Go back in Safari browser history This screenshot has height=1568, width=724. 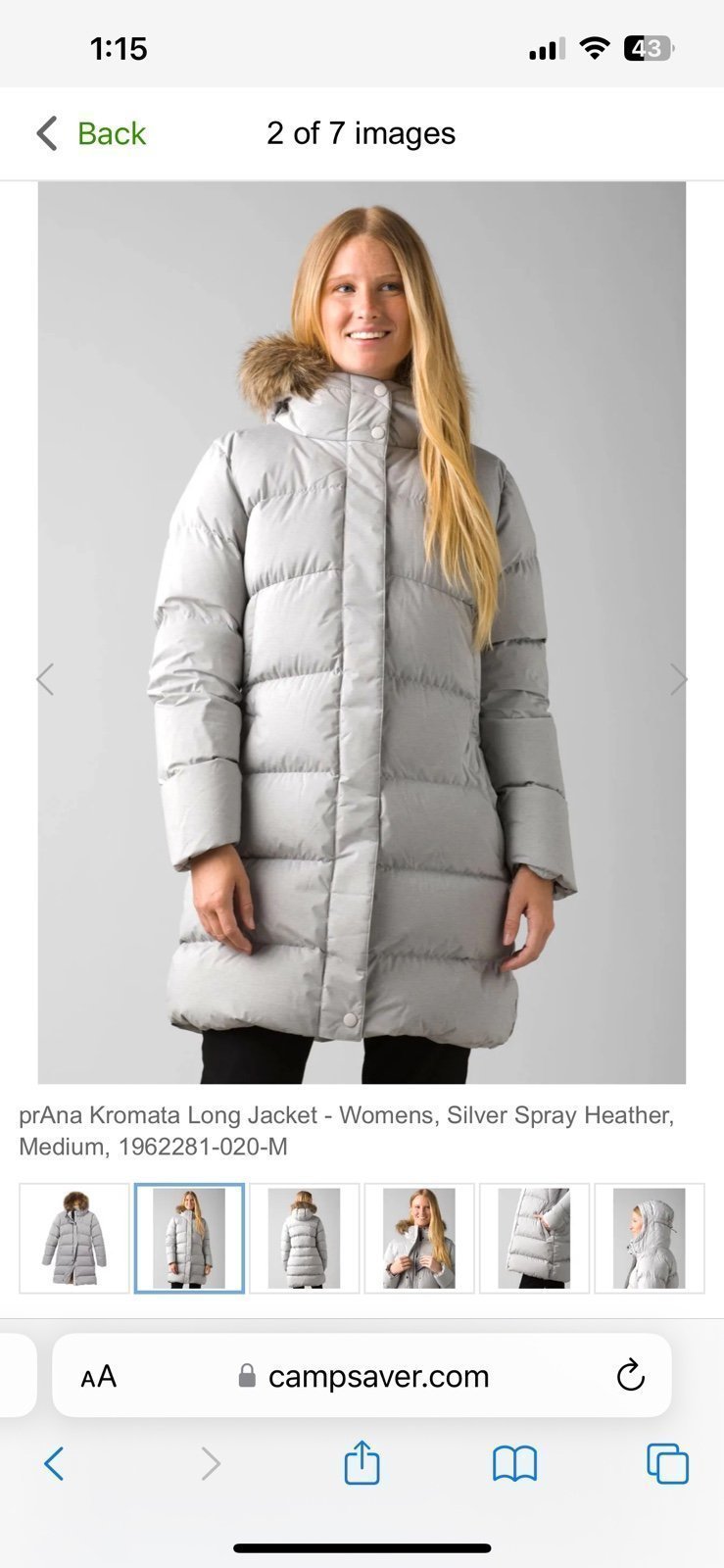pos(55,1464)
